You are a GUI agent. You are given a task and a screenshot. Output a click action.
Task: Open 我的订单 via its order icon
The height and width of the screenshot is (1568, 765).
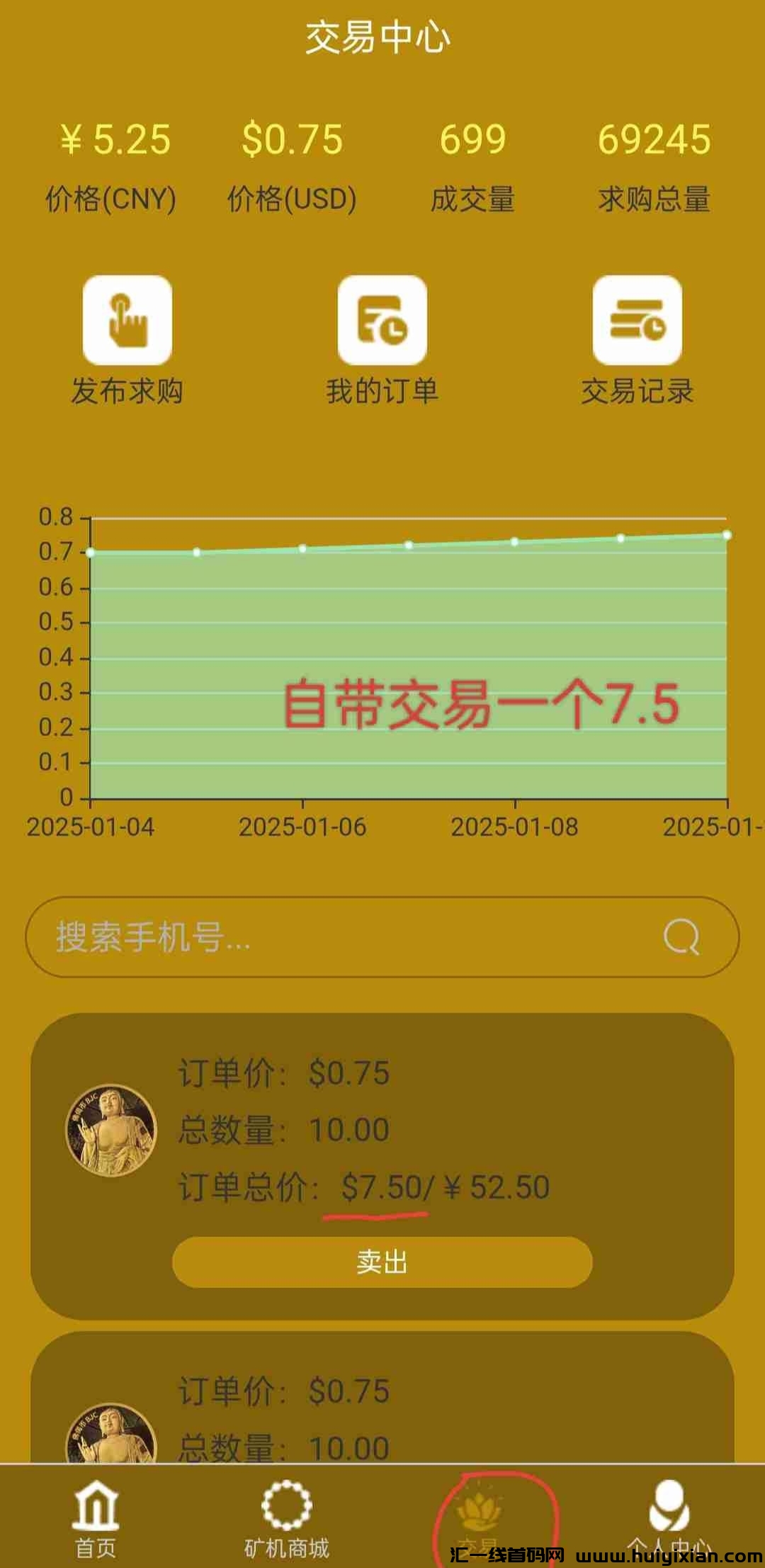(x=382, y=321)
